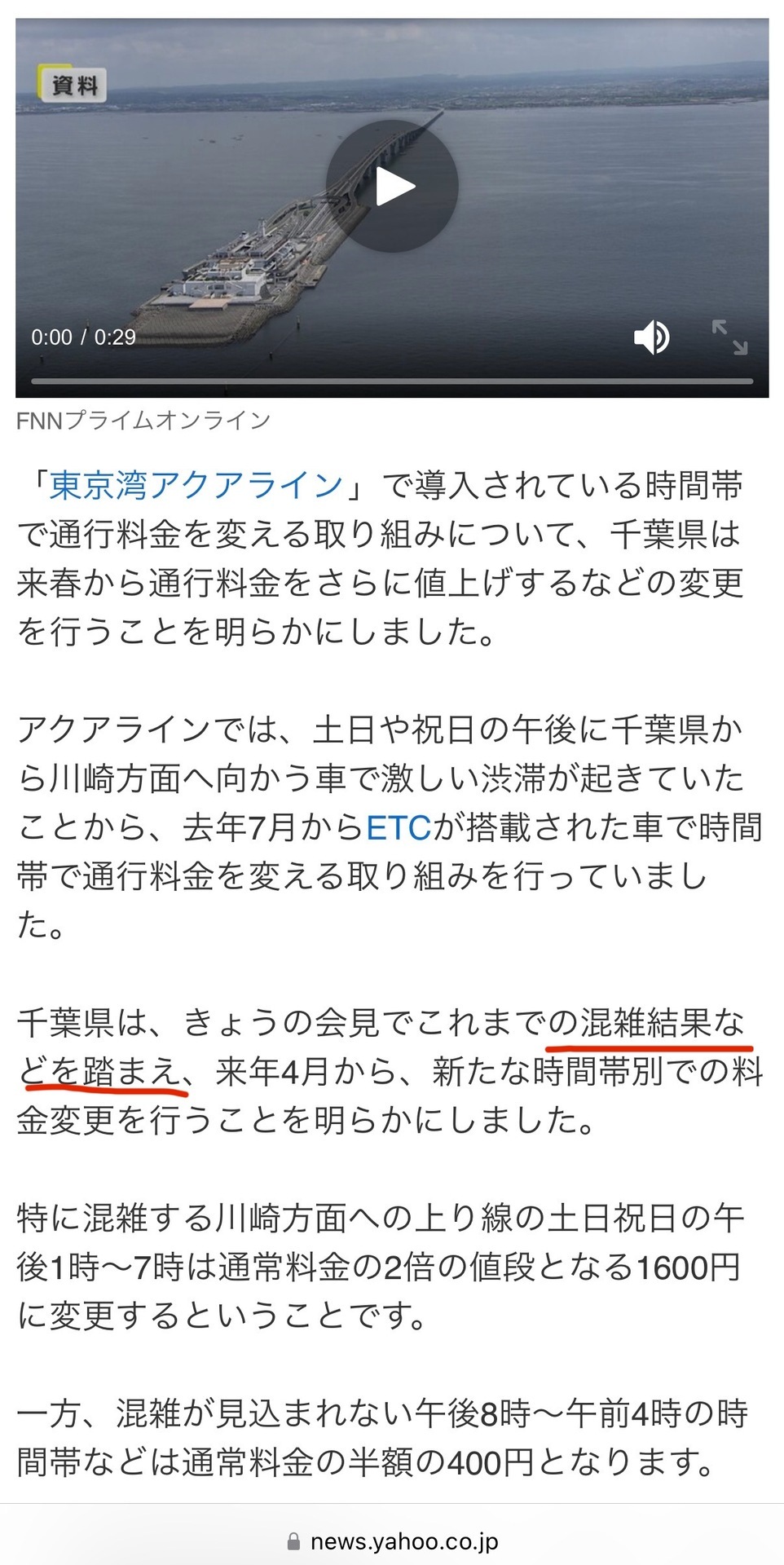Image resolution: width=784 pixels, height=1565 pixels.
Task: Tap the video progress bar
Action: click(391, 381)
